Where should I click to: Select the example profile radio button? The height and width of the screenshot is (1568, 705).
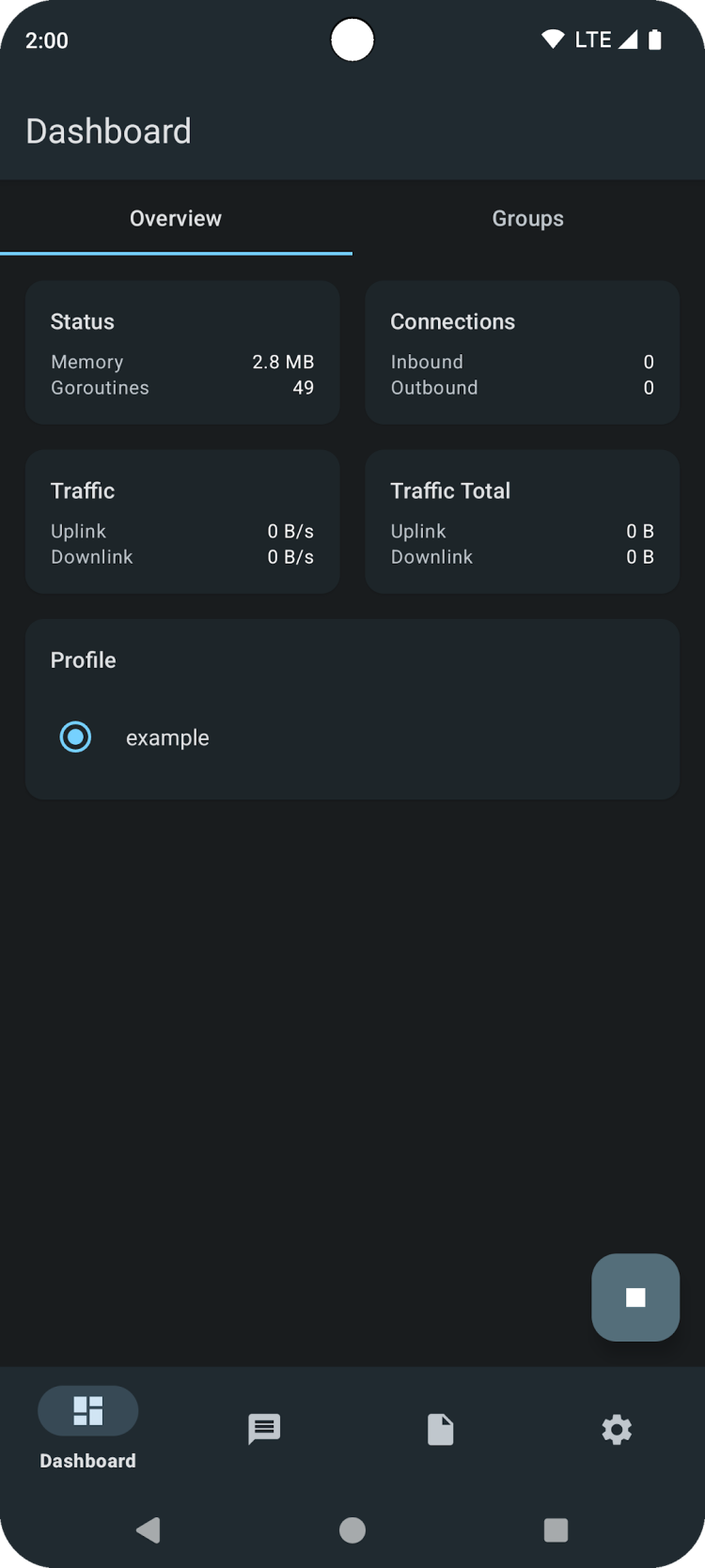point(75,737)
